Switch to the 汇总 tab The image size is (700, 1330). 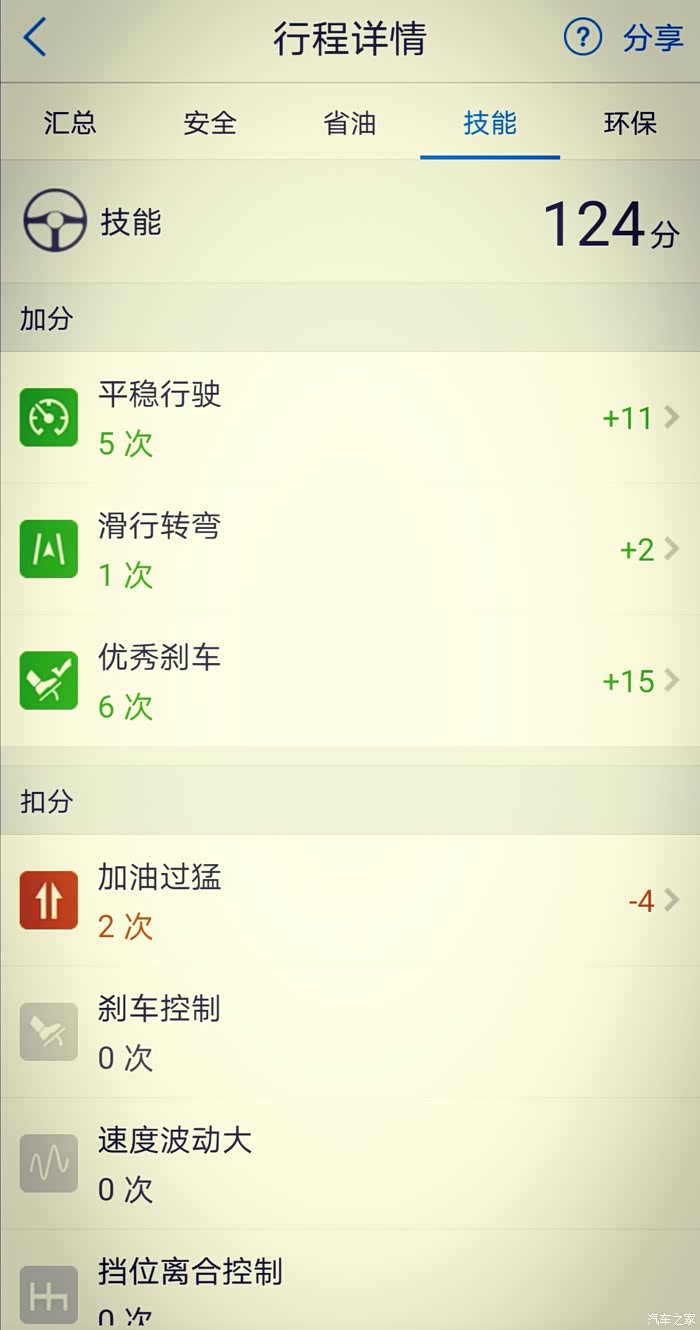(x=70, y=123)
